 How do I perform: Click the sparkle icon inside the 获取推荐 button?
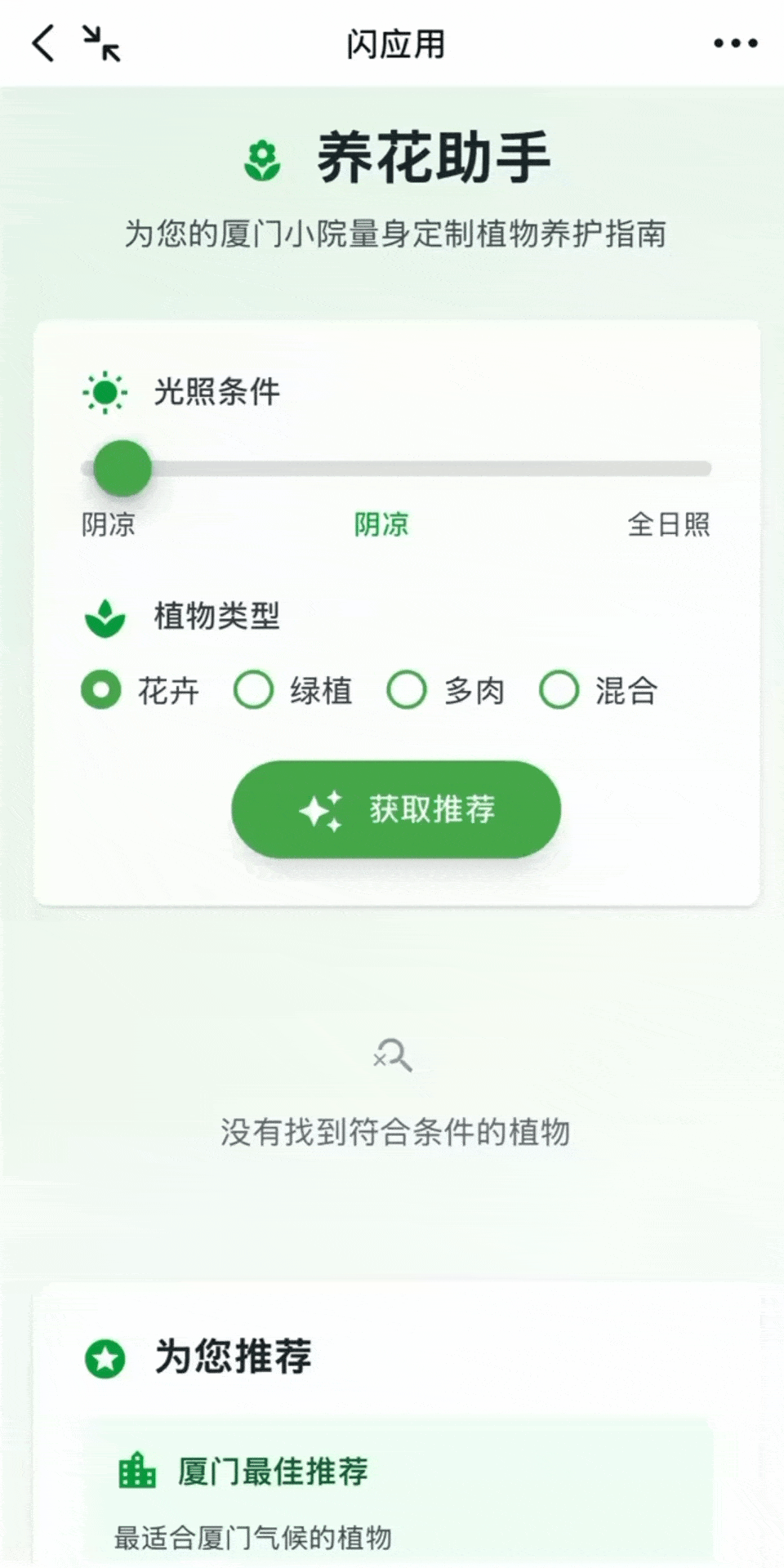click(x=323, y=809)
